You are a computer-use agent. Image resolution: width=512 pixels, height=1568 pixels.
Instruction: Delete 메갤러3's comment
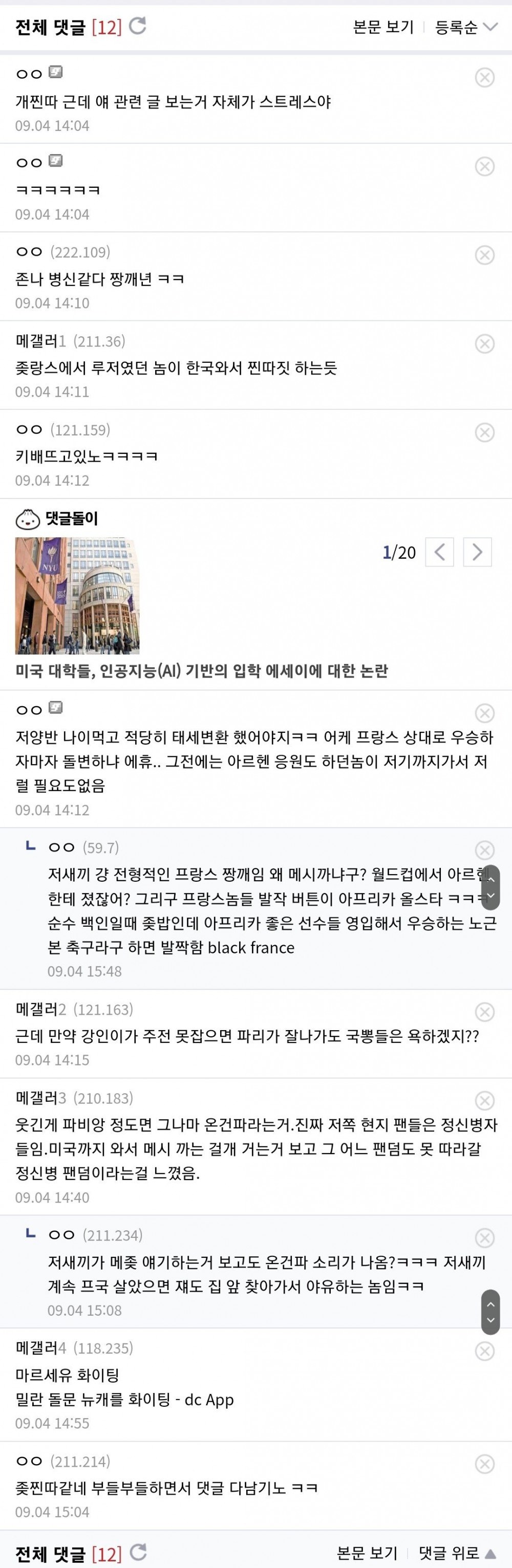[x=484, y=1101]
